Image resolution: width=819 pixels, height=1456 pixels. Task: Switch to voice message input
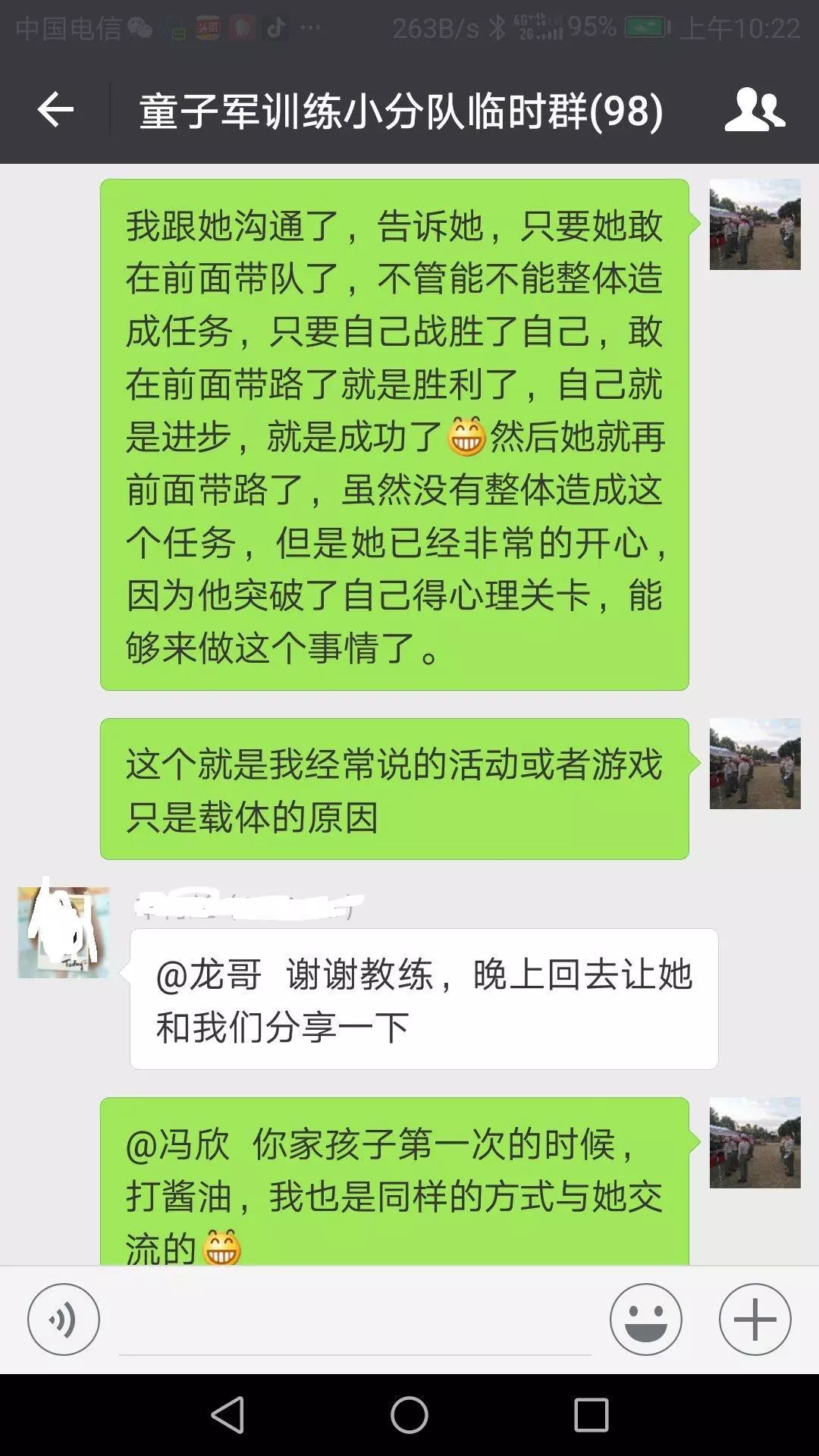point(64,1319)
